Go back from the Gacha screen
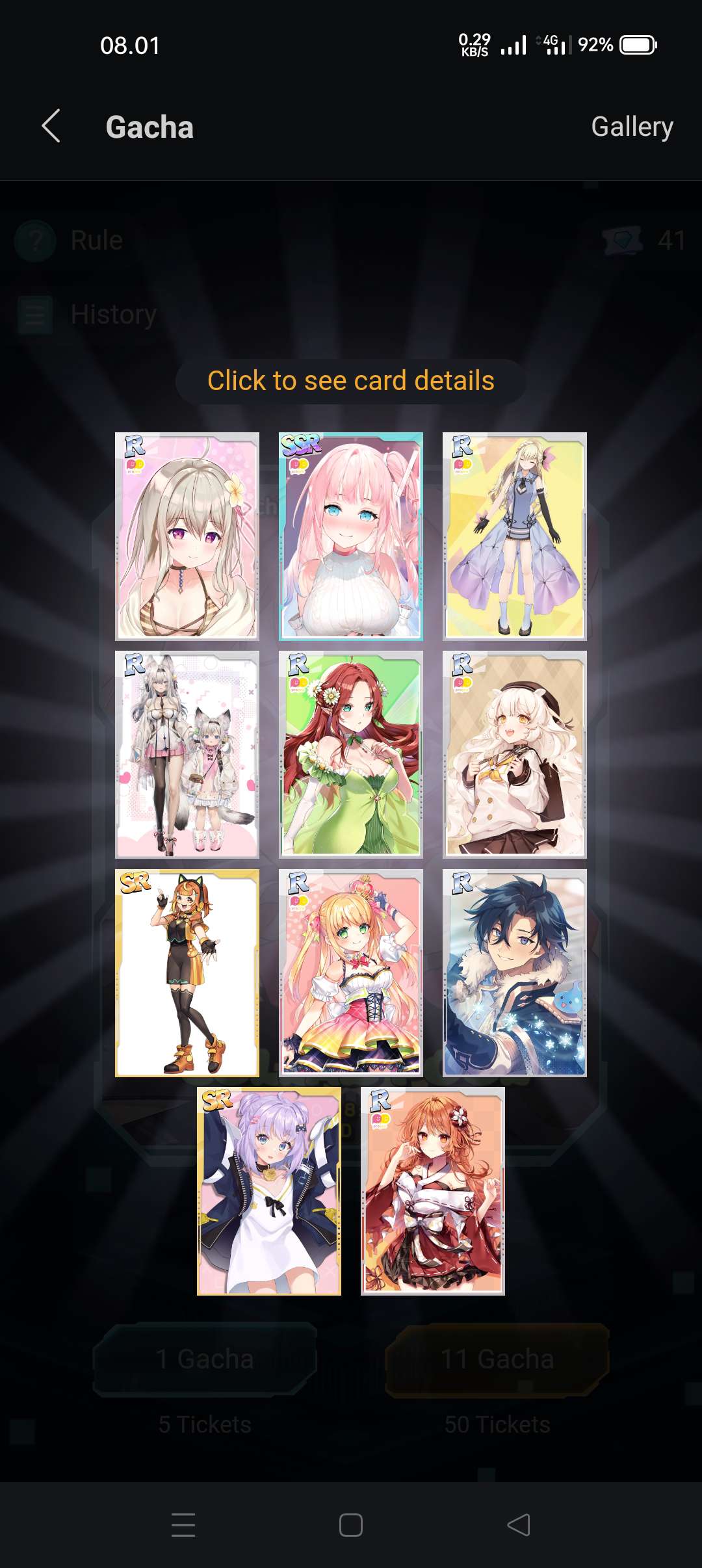The image size is (702, 1568). 51,126
